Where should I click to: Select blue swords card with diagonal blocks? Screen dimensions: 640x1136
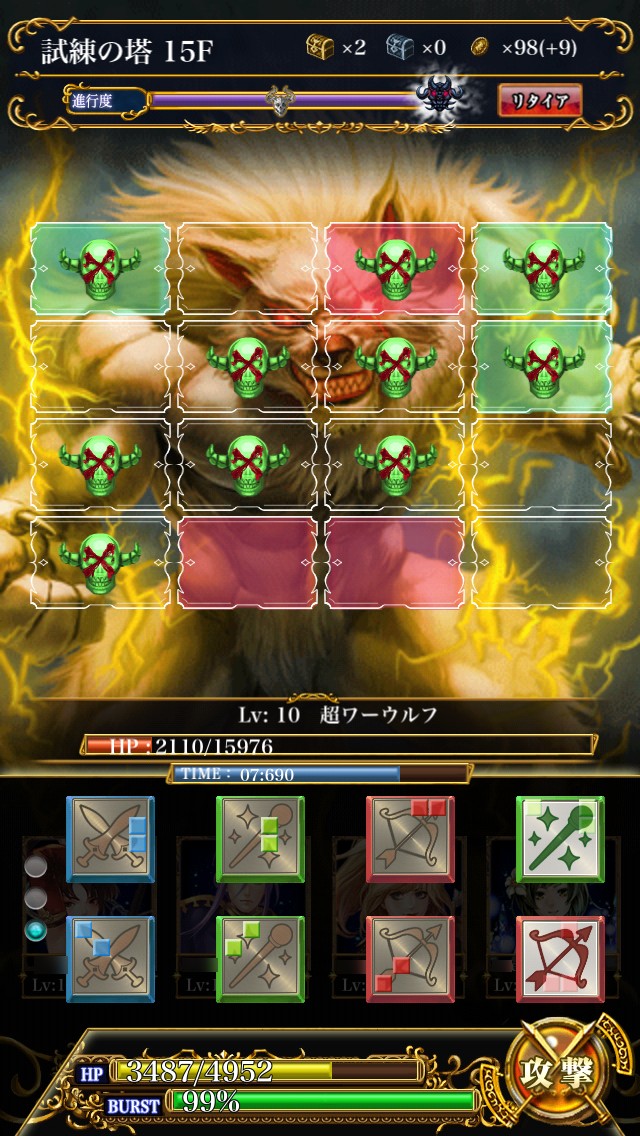pyautogui.click(x=110, y=959)
